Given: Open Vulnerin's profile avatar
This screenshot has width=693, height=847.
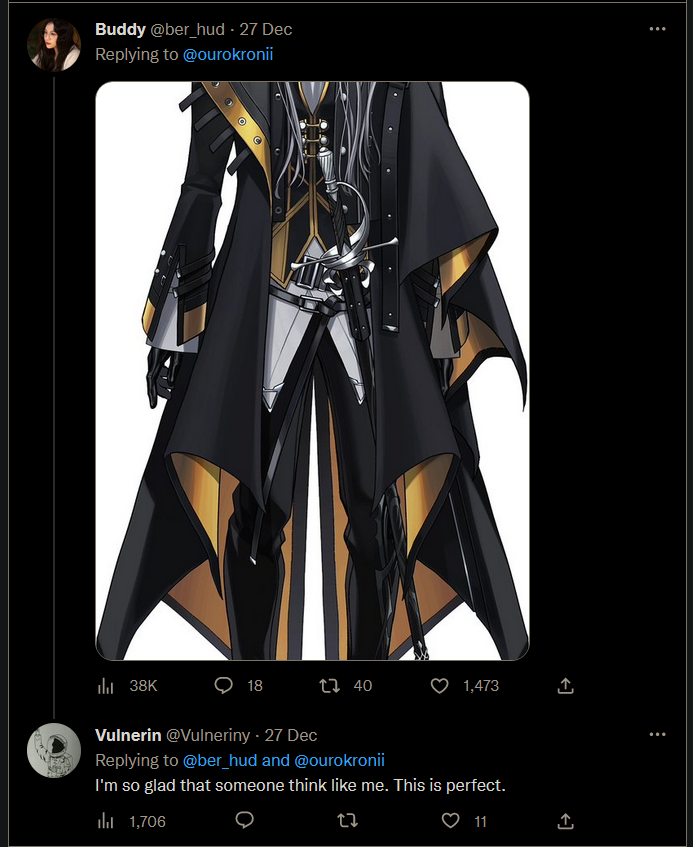Looking at the screenshot, I should (x=54, y=750).
